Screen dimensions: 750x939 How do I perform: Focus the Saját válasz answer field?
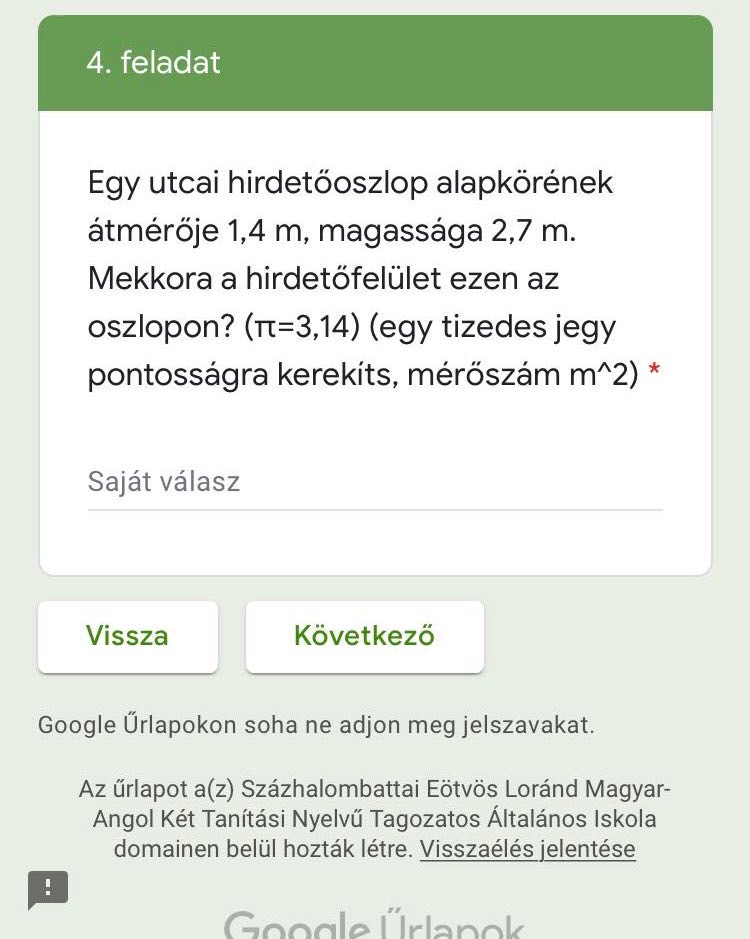(x=374, y=482)
